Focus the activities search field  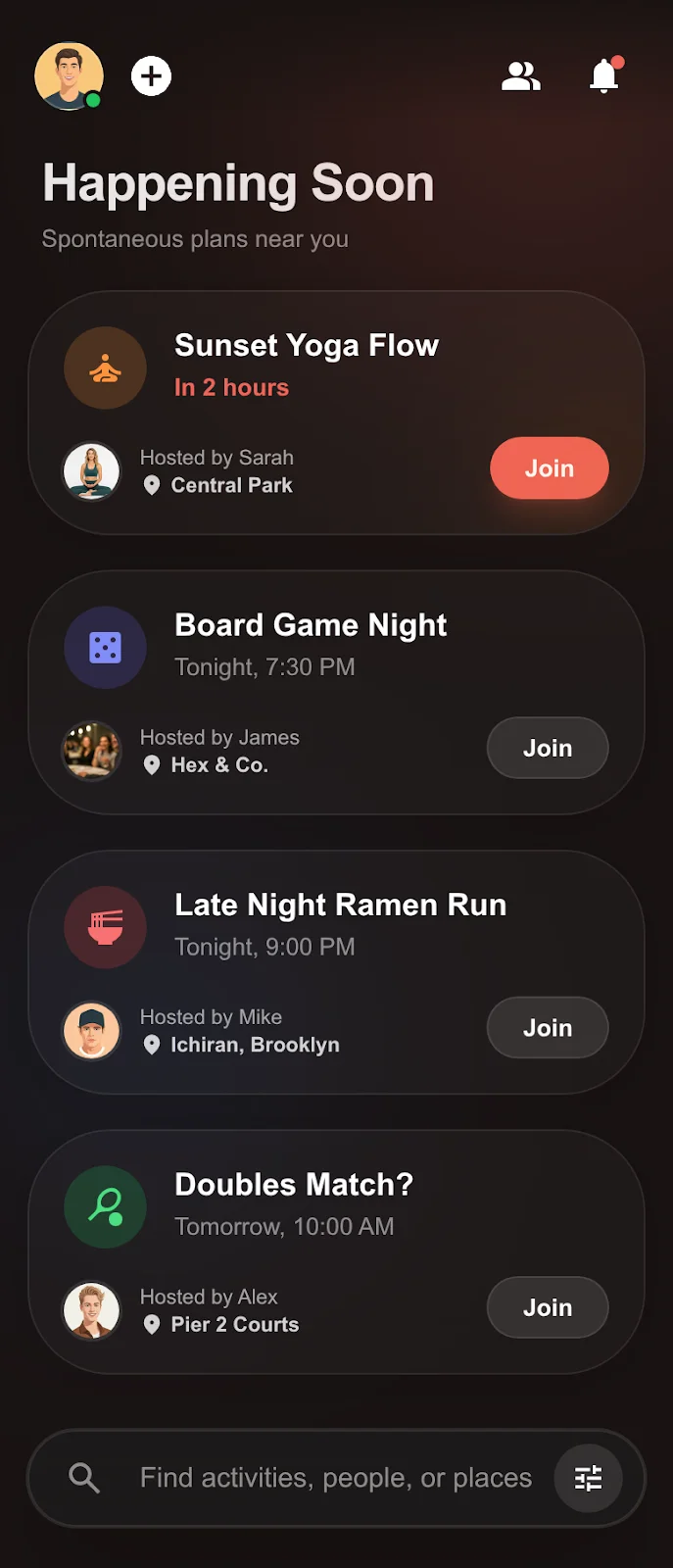tap(335, 1478)
